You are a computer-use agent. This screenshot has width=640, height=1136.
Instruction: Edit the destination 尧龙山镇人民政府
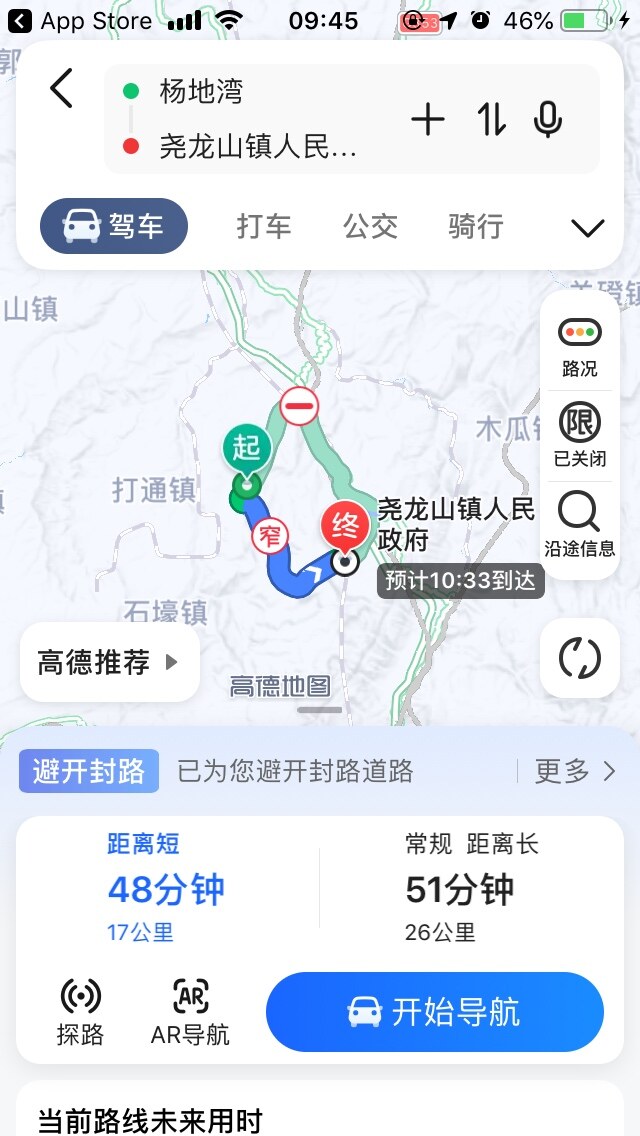coord(258,147)
